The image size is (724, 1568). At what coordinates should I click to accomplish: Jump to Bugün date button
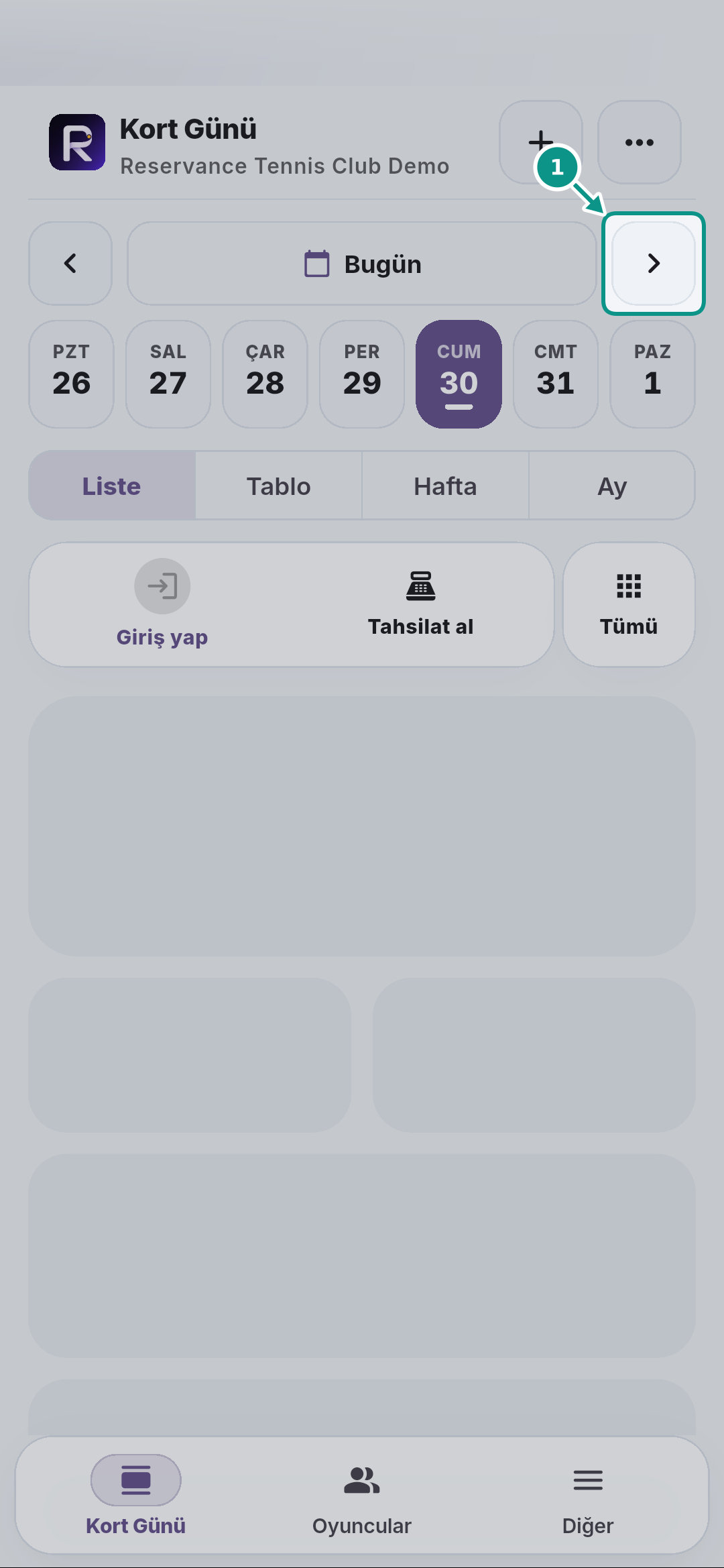click(362, 264)
